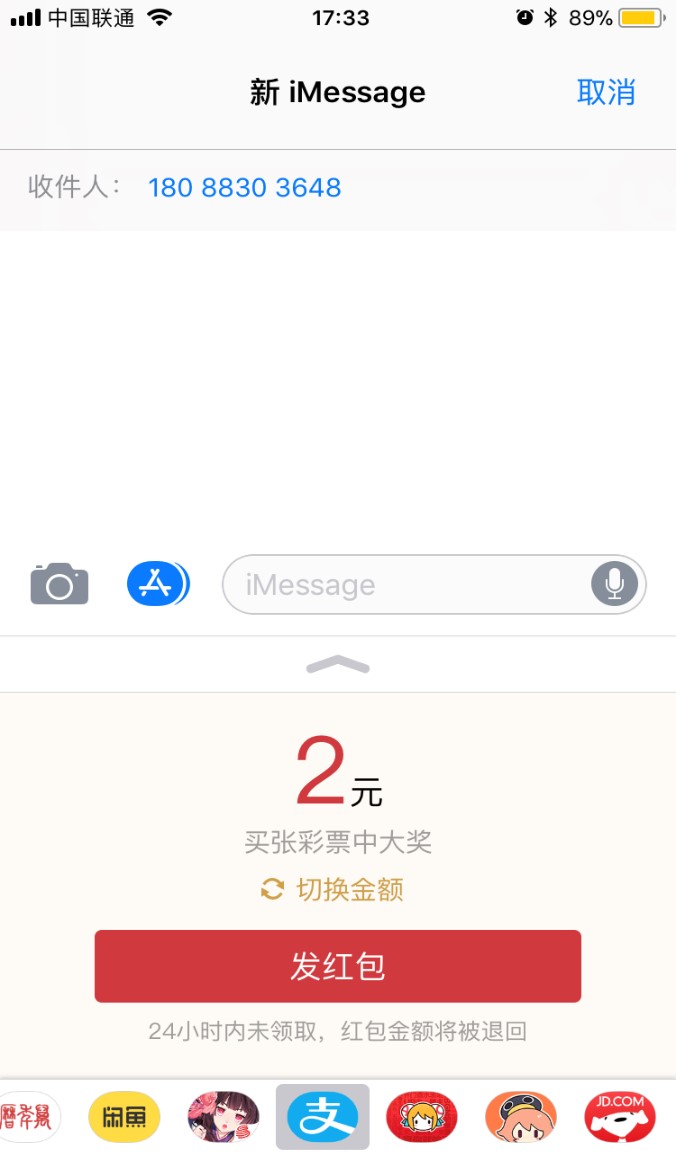
Task: Select recipient number 180 8830 3648
Action: coord(245,187)
